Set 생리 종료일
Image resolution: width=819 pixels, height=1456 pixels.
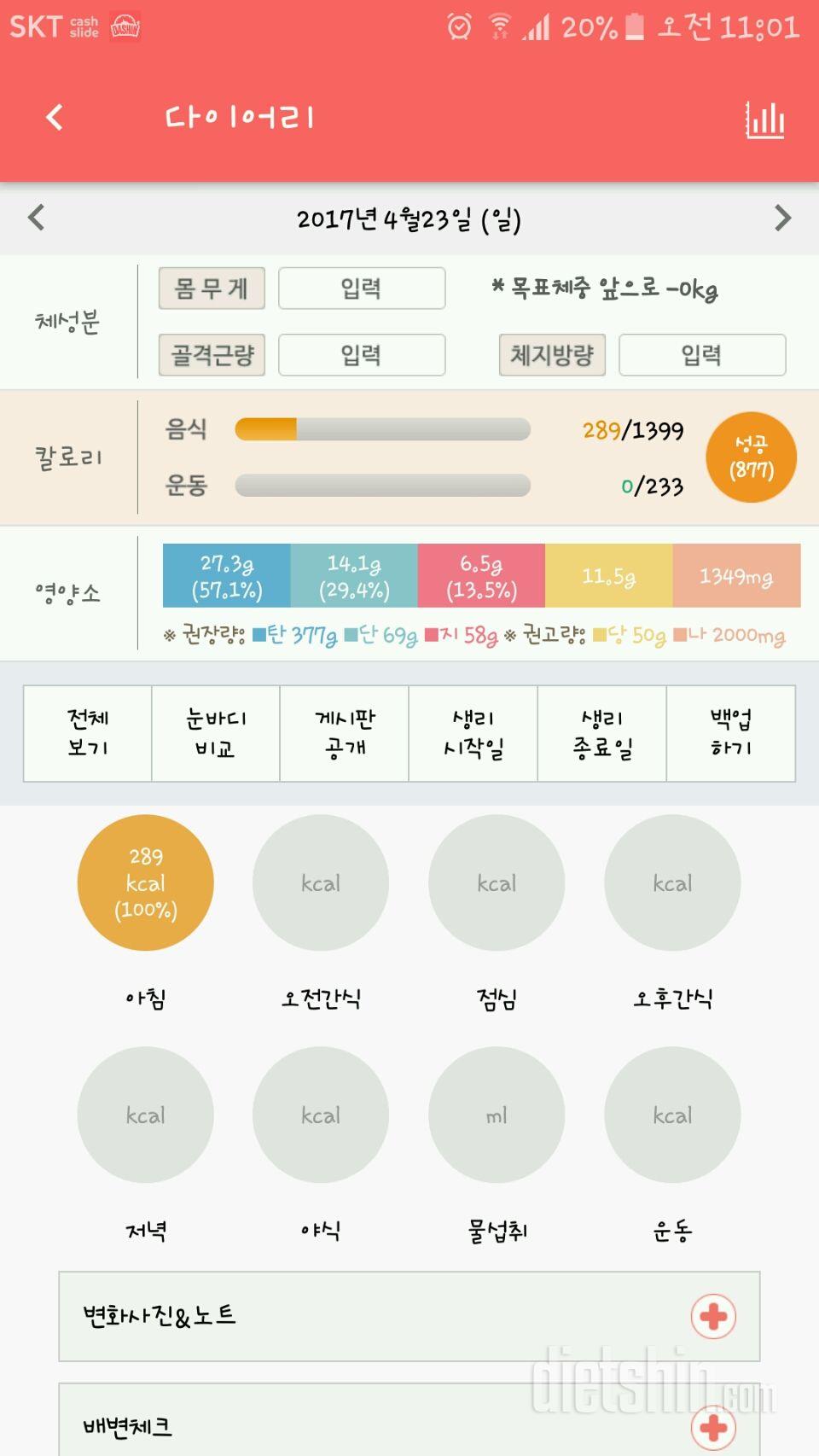click(x=602, y=733)
